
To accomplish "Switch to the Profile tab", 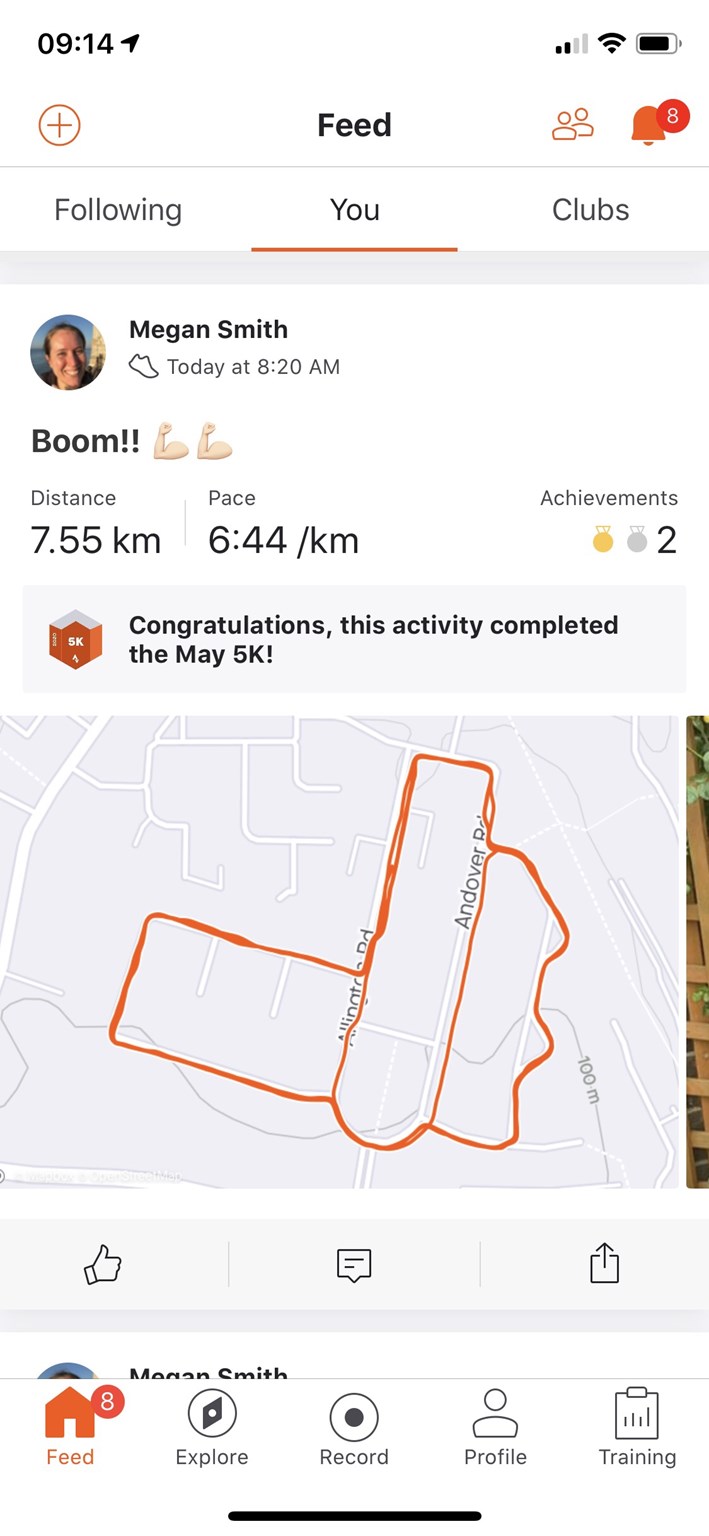I will pyautogui.click(x=495, y=1428).
